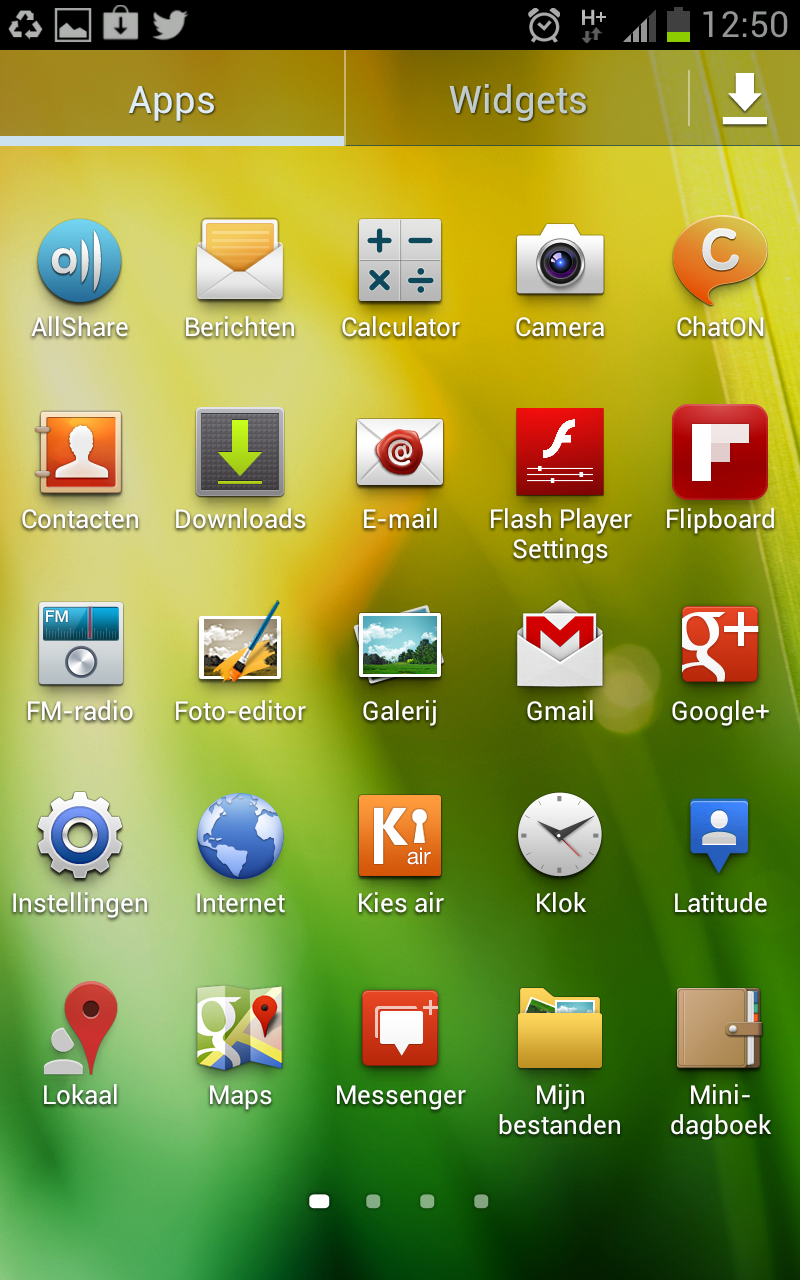The height and width of the screenshot is (1280, 800).
Task: Open the FM-radio app
Action: [80, 646]
